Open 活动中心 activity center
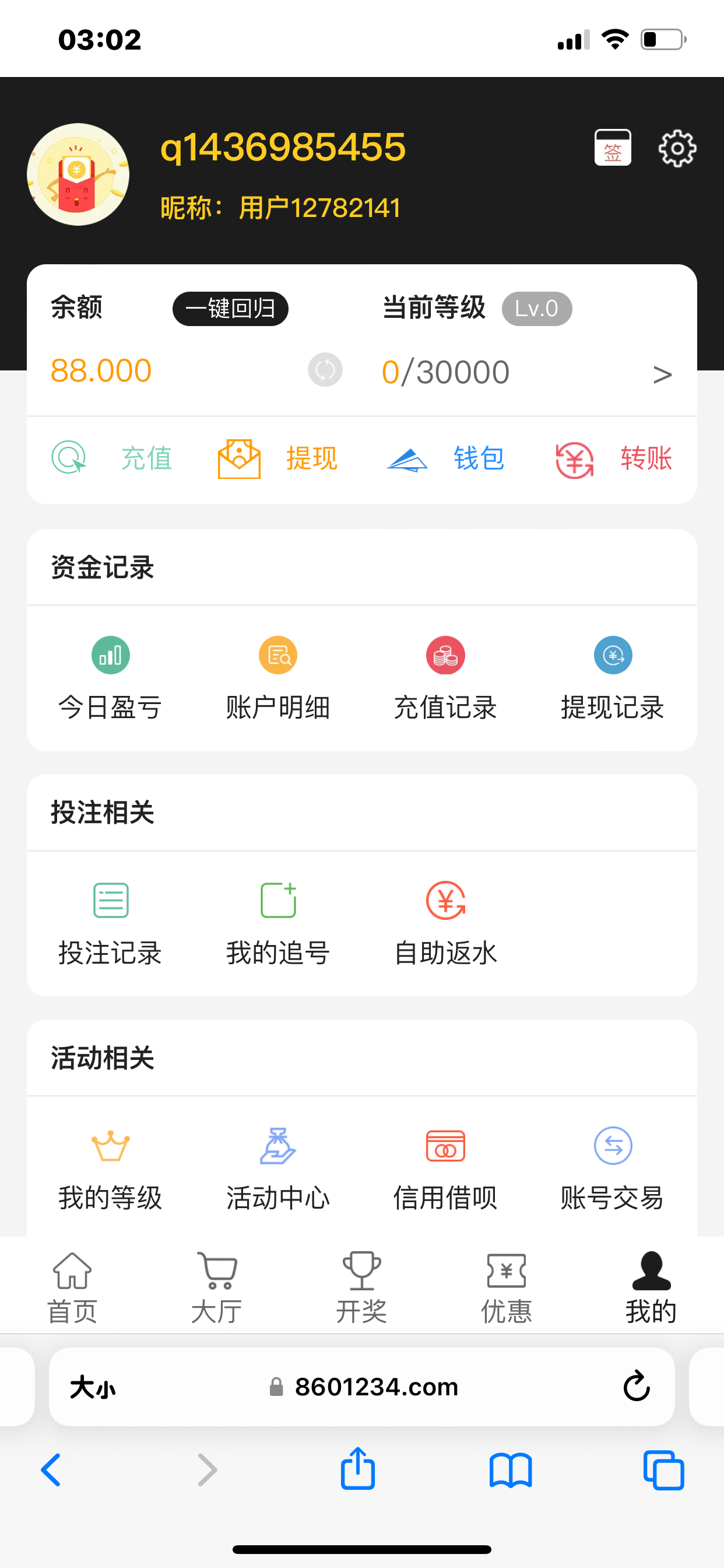 278,1168
